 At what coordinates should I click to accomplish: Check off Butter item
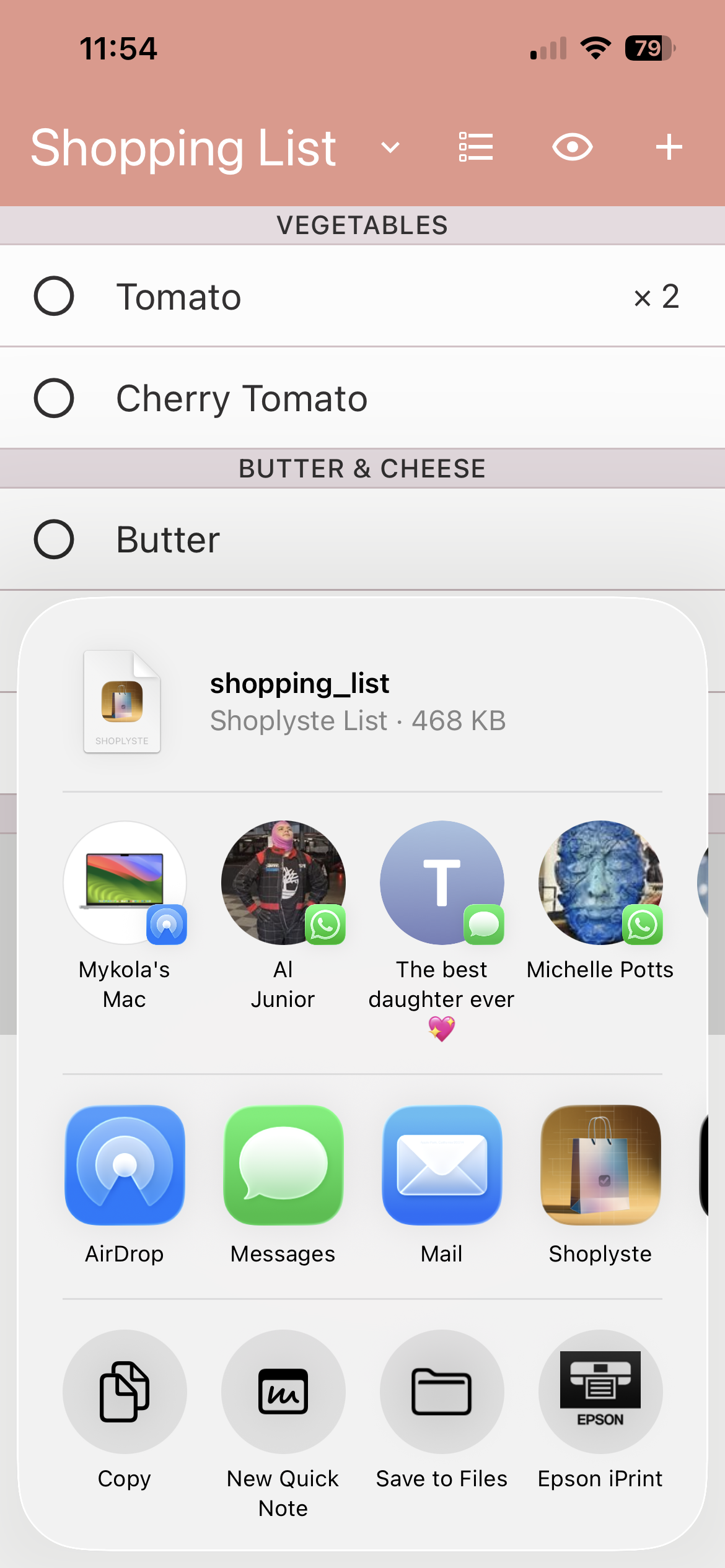pyautogui.click(x=54, y=539)
